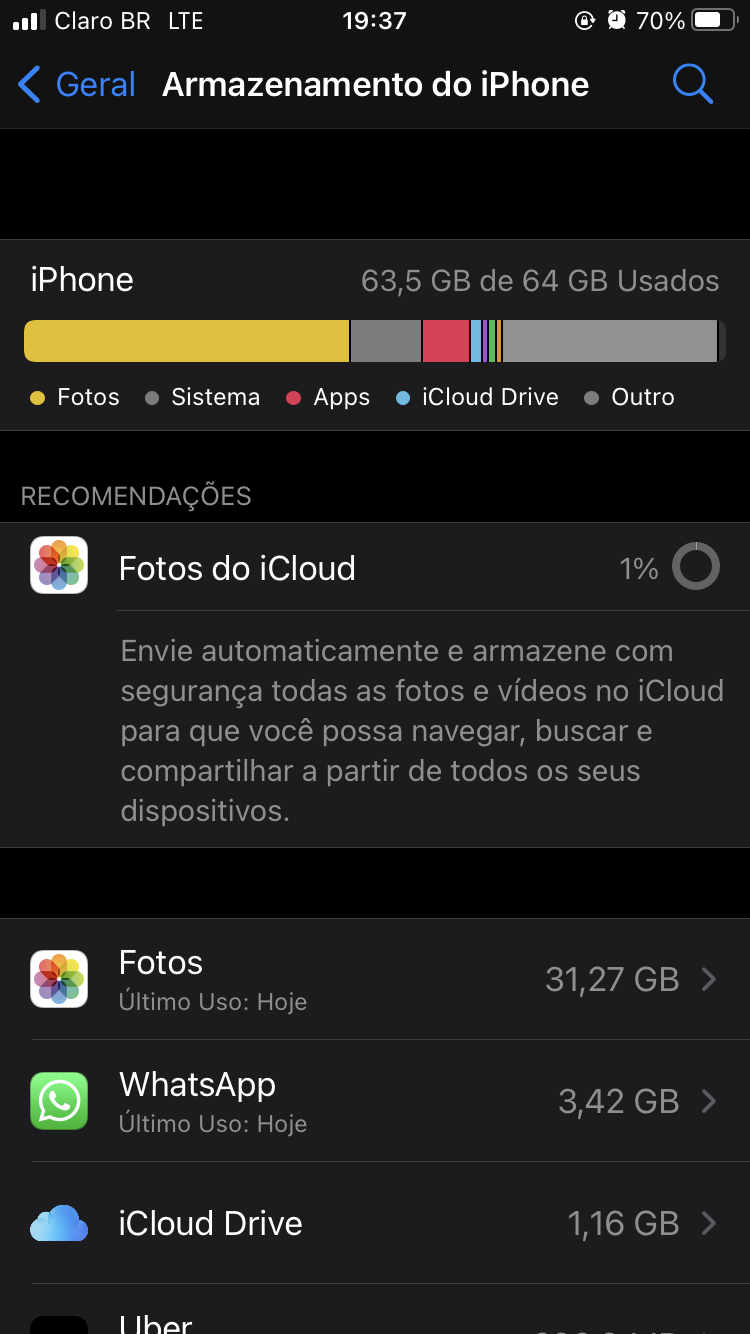Image resolution: width=750 pixels, height=1334 pixels.
Task: Open the Fotos do iCloud recommendation
Action: point(375,568)
